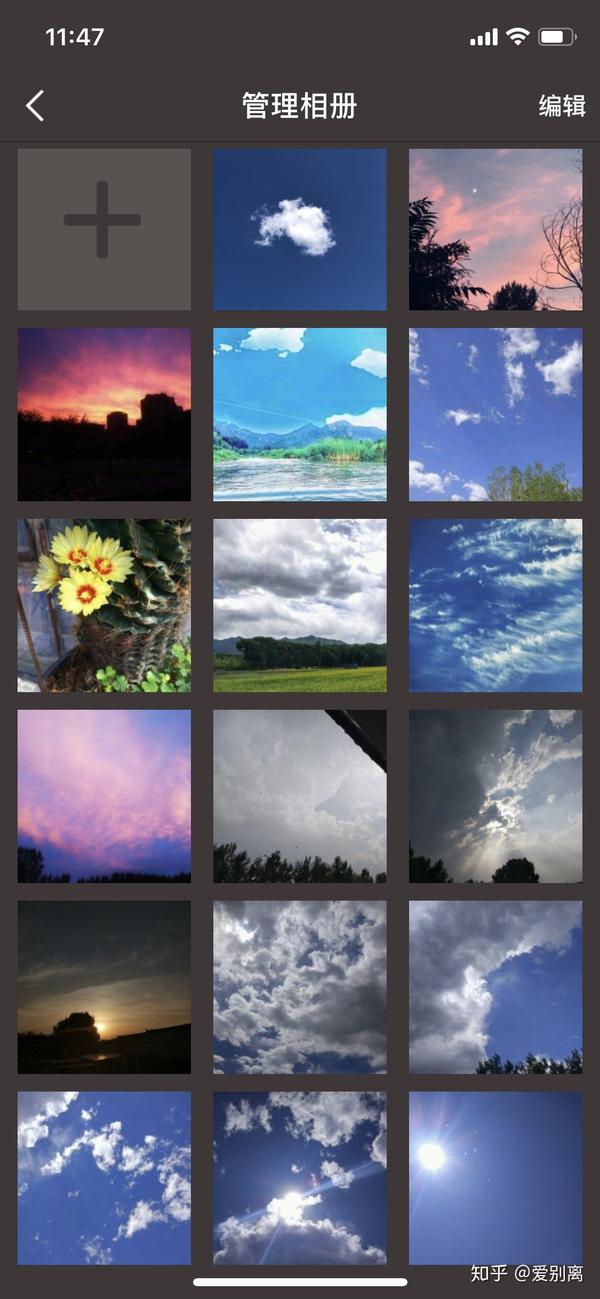This screenshot has width=600, height=1299.
Task: Open the single white cloud photo
Action: coord(299,229)
